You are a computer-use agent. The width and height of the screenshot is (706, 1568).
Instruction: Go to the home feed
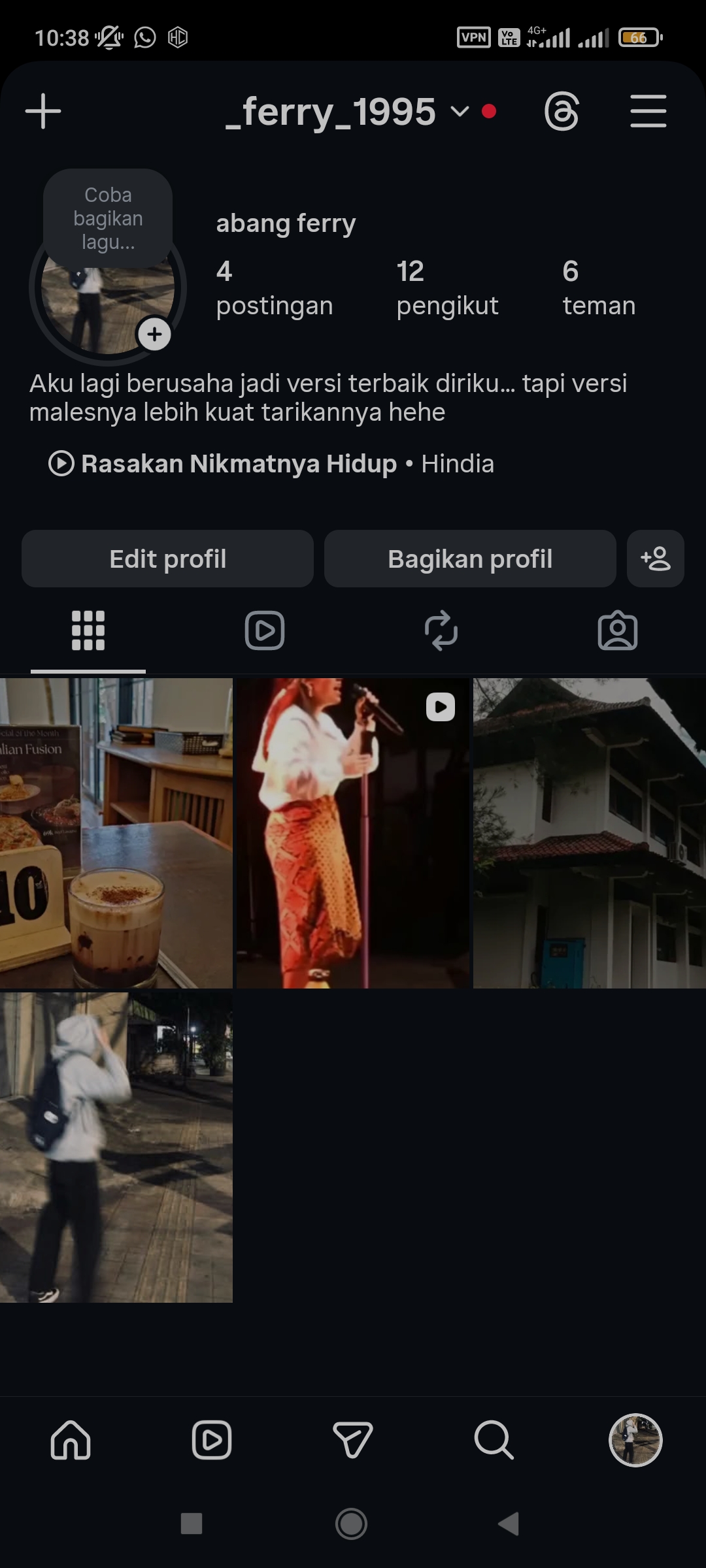tap(71, 1440)
